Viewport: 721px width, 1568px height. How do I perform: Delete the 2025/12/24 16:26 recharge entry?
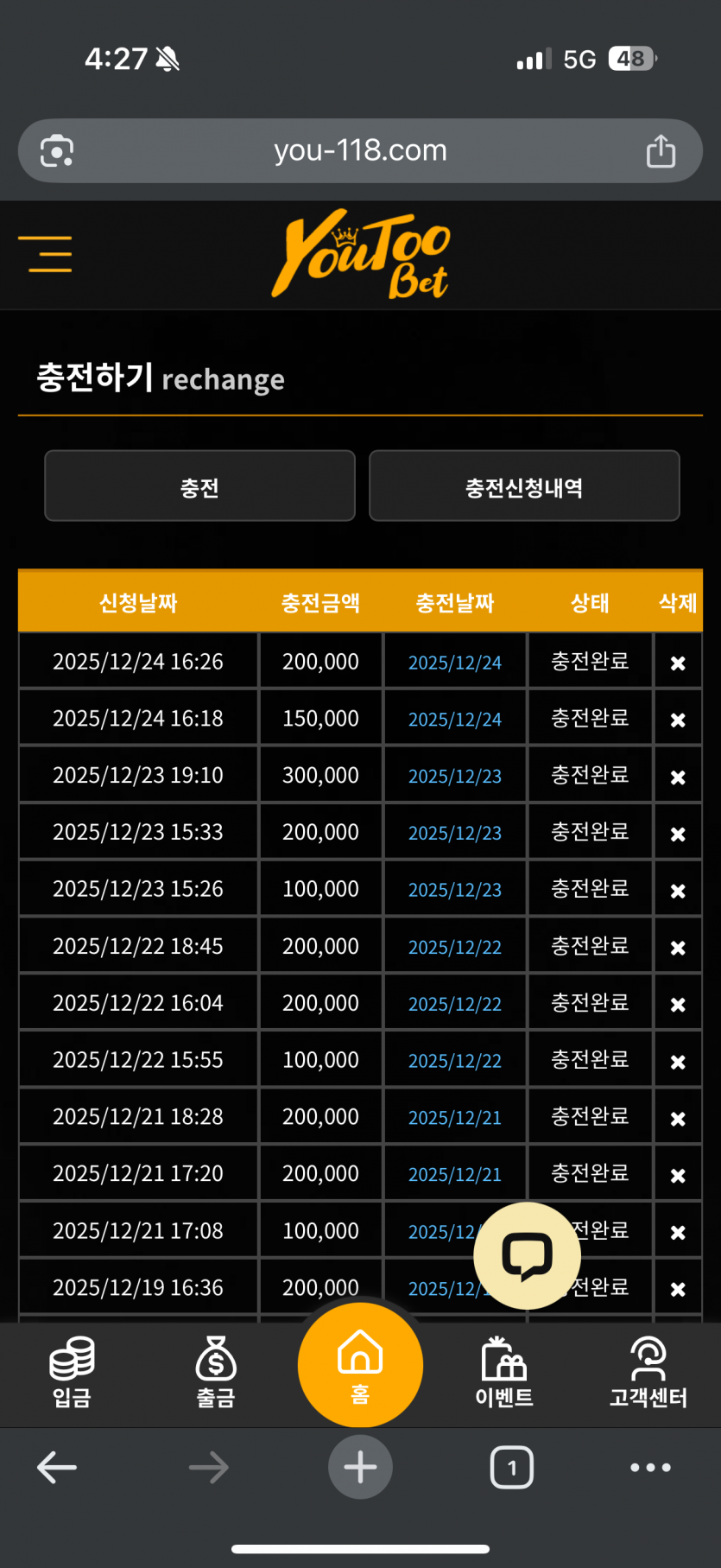tap(678, 663)
